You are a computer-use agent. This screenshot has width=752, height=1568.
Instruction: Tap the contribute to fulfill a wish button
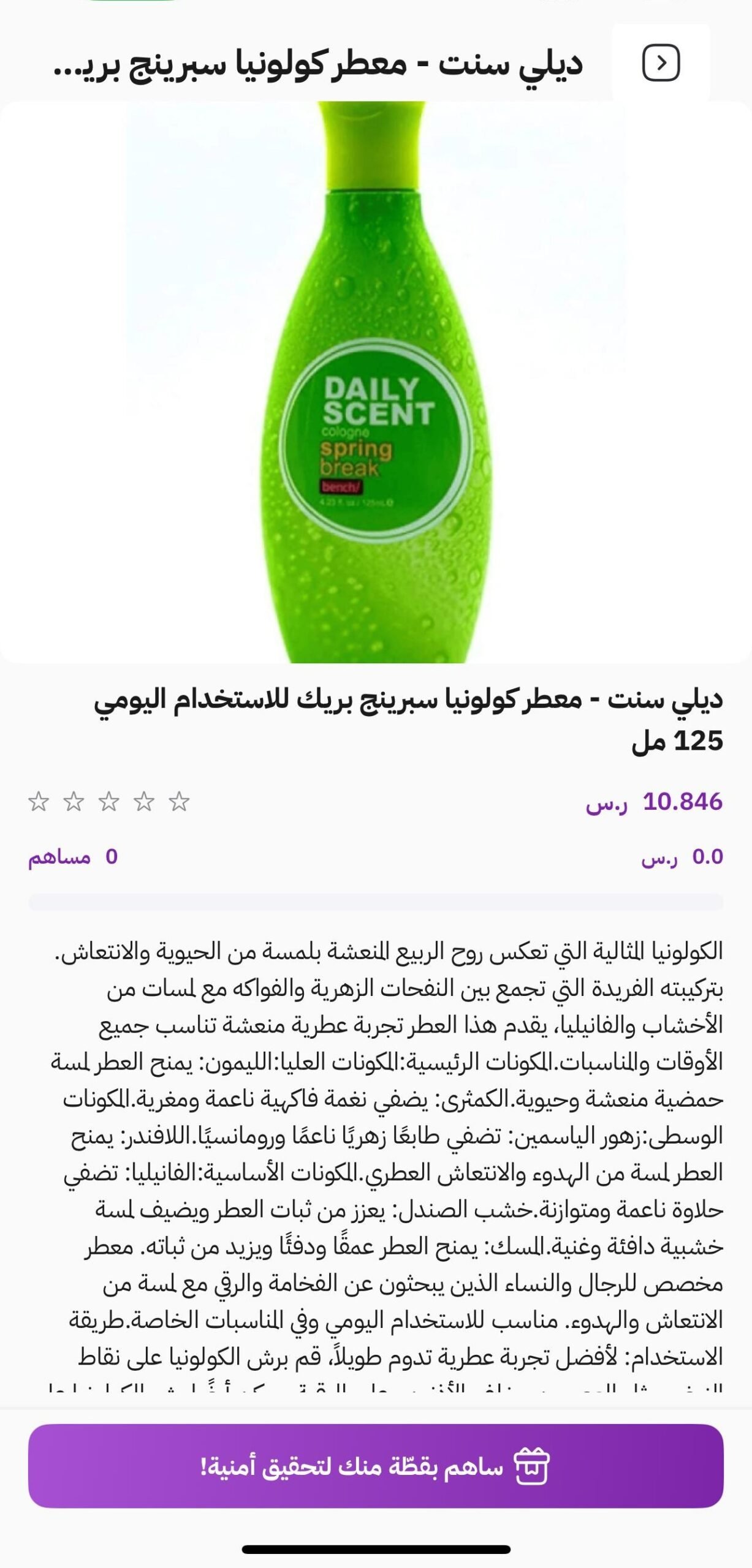pyautogui.click(x=376, y=1466)
